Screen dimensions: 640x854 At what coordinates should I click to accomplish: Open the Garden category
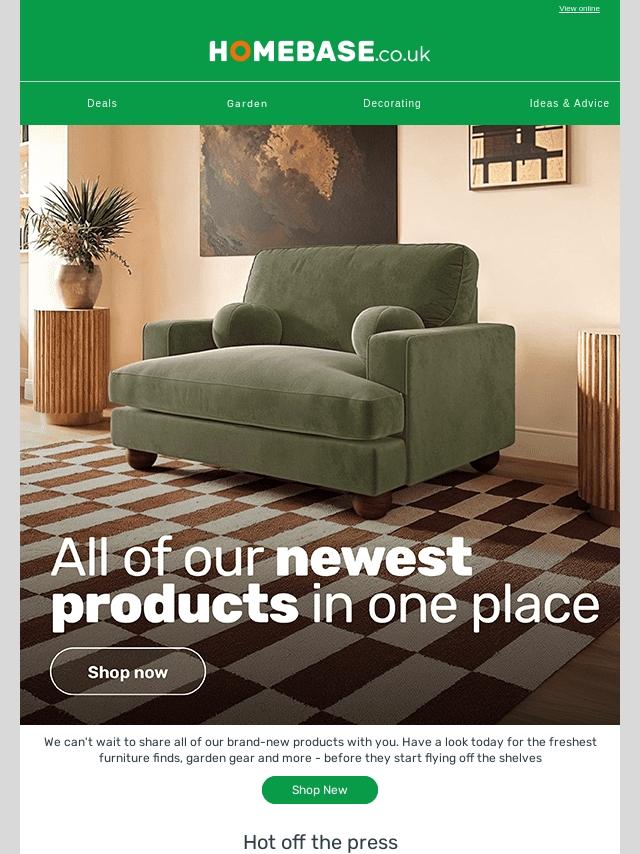[247, 103]
